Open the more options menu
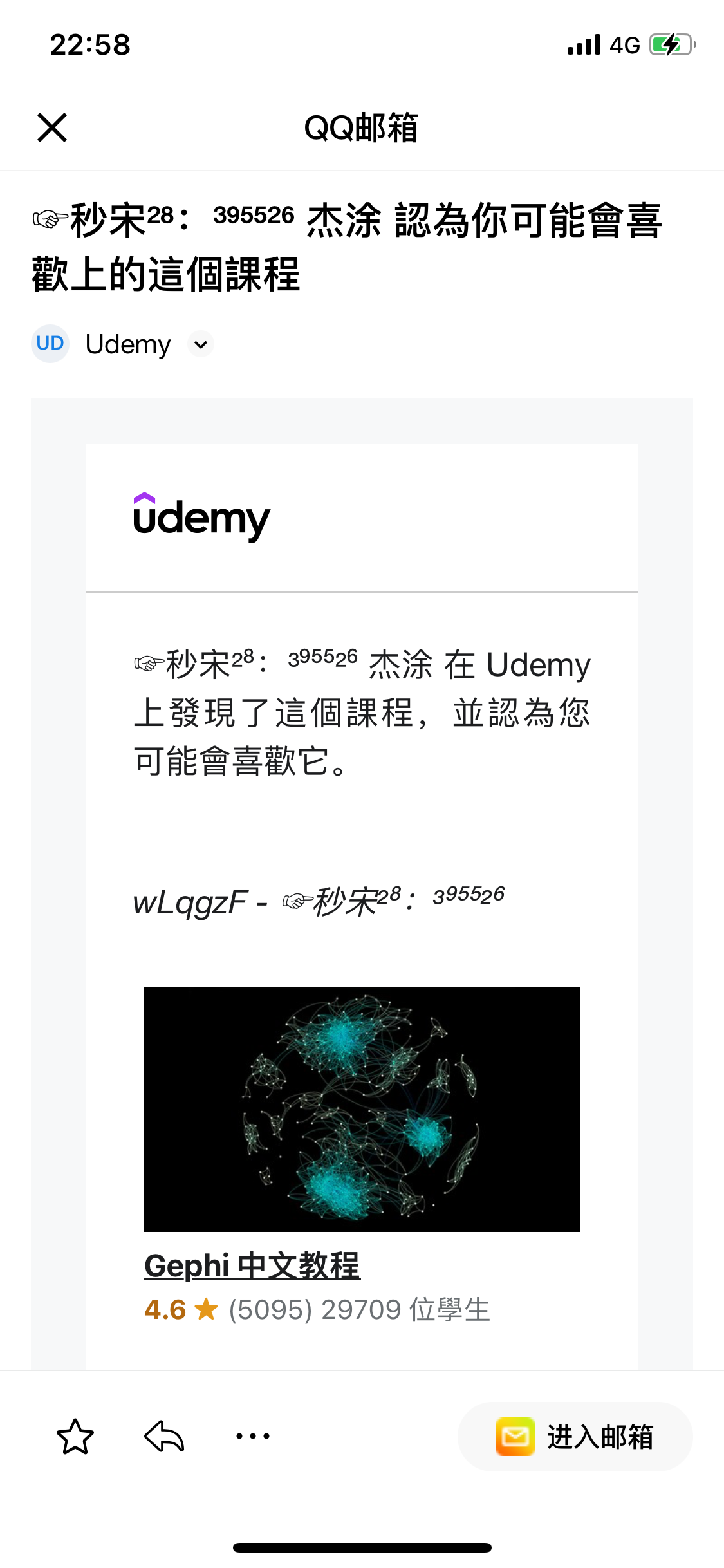Viewport: 724px width, 1568px height. click(253, 1436)
